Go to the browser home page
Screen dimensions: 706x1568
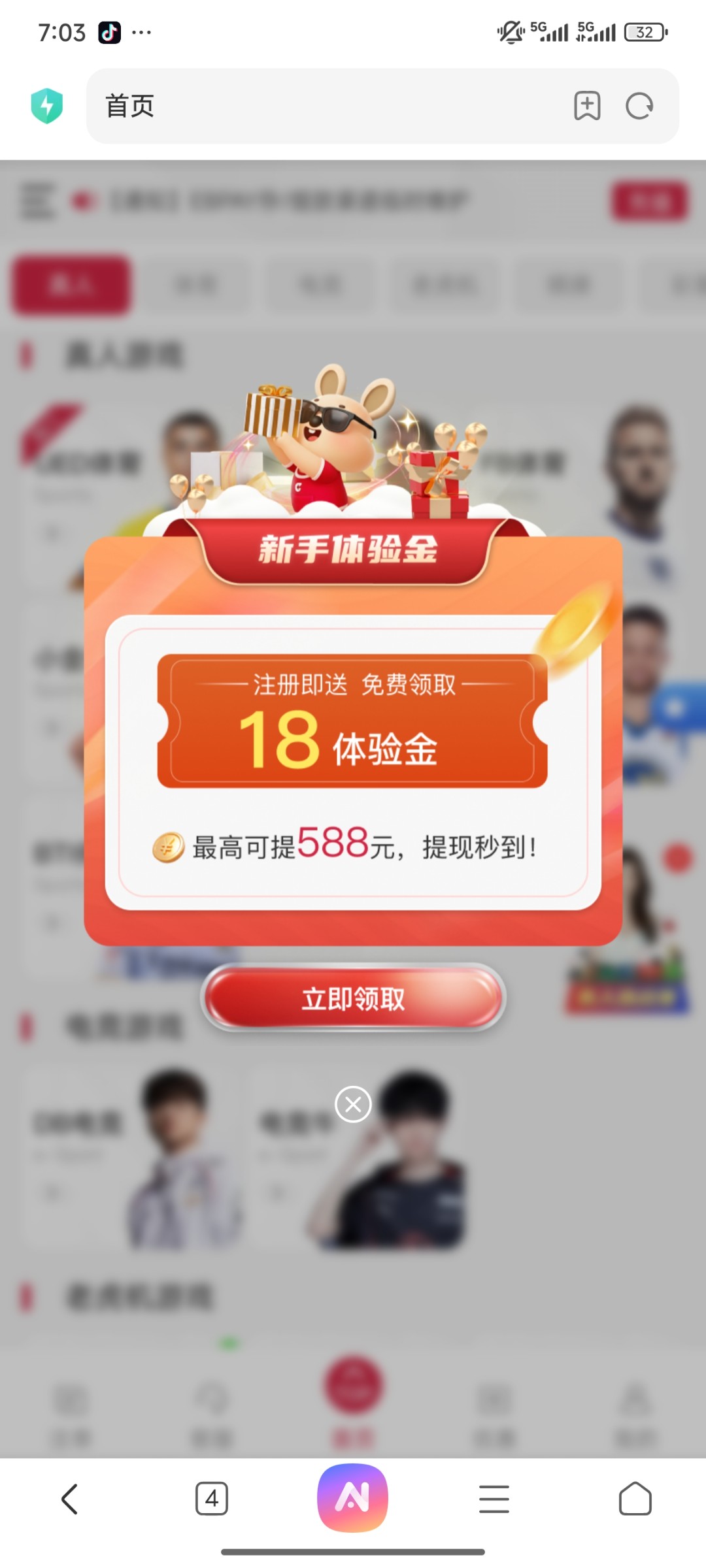[635, 1498]
